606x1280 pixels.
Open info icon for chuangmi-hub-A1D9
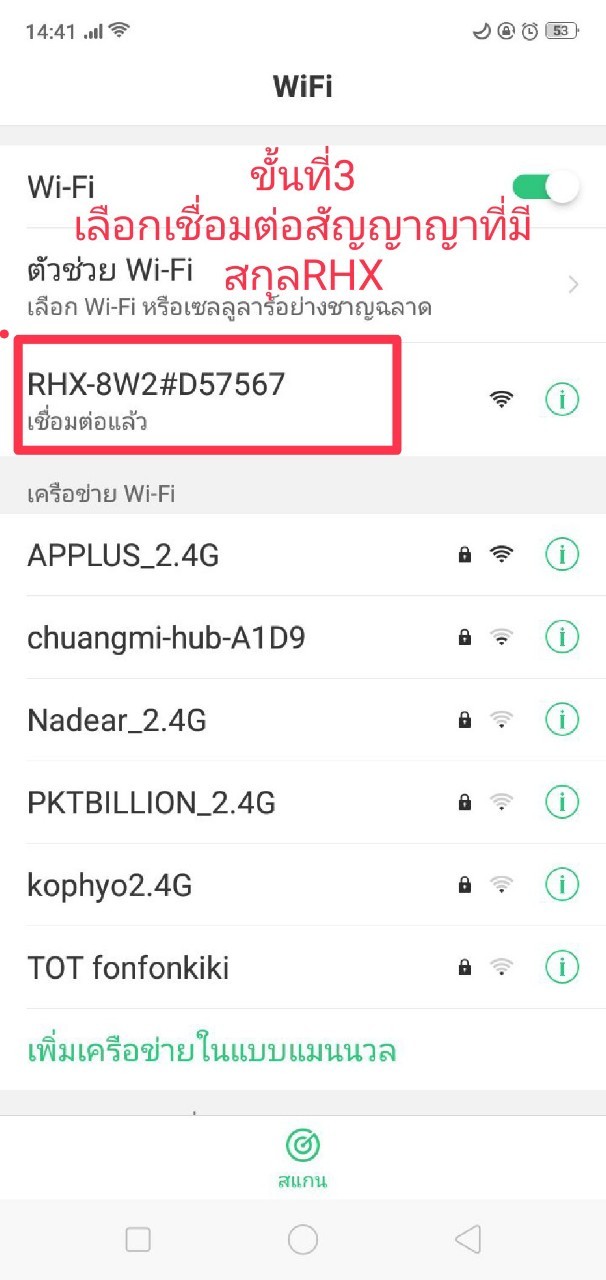coord(563,636)
